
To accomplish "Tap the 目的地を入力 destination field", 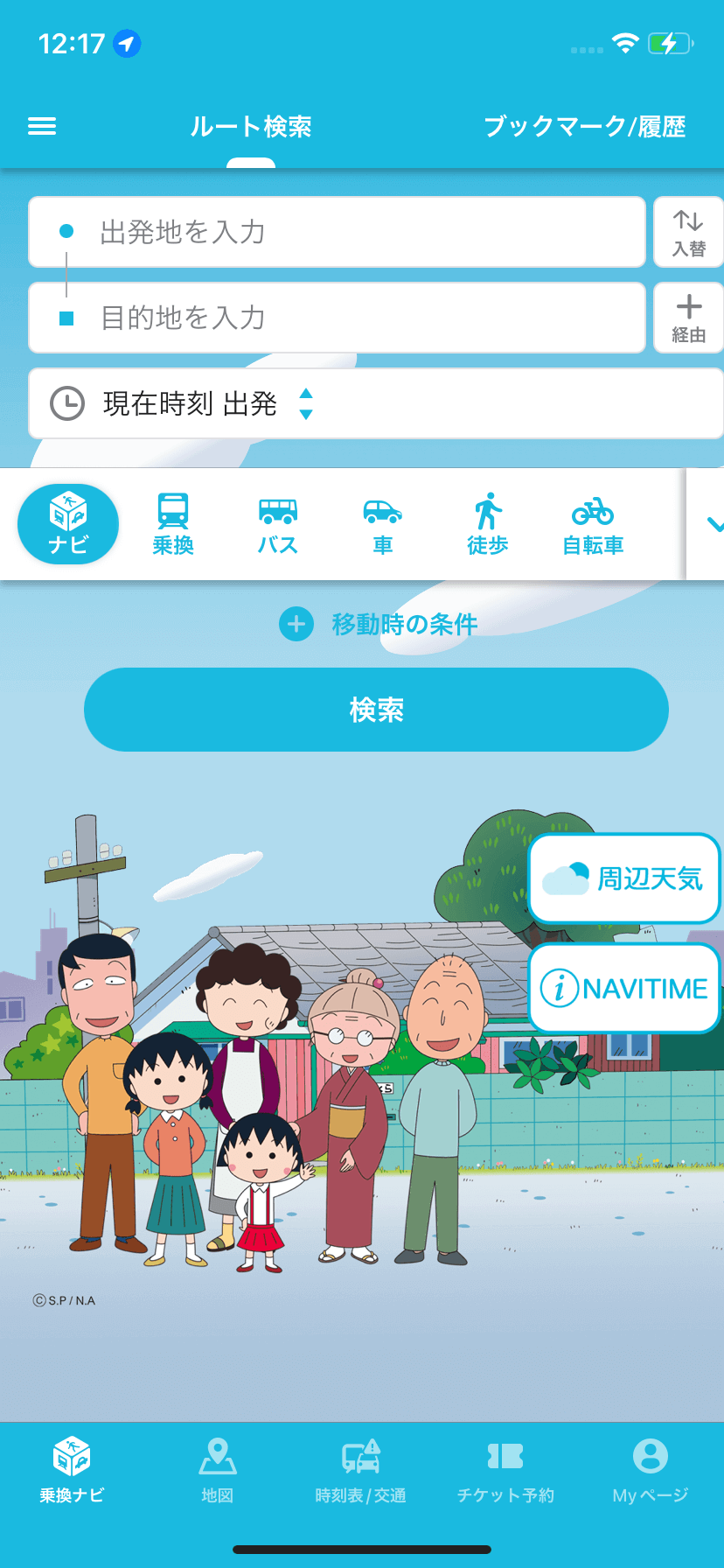I will click(337, 318).
